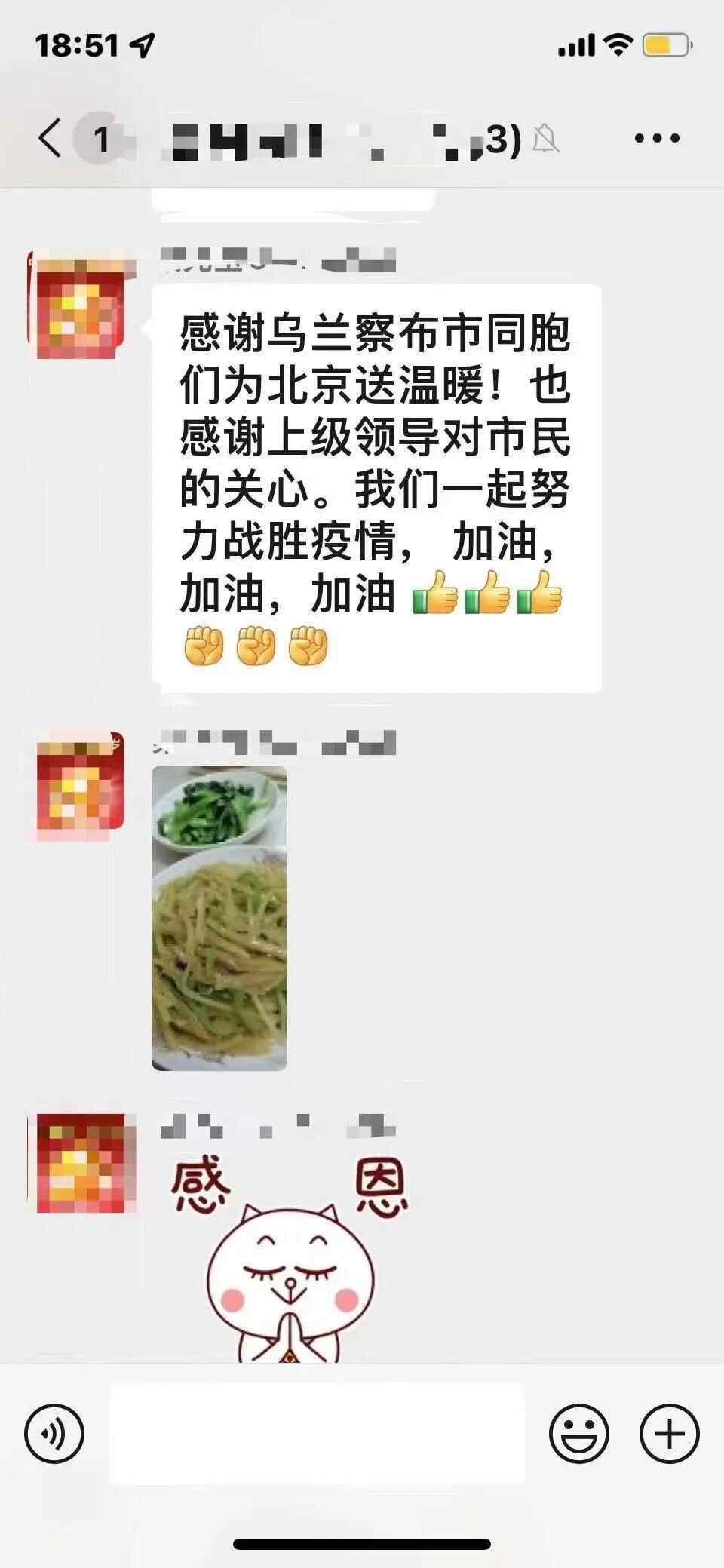
Task: Open the three-dot chat info menu
Action: [657, 139]
